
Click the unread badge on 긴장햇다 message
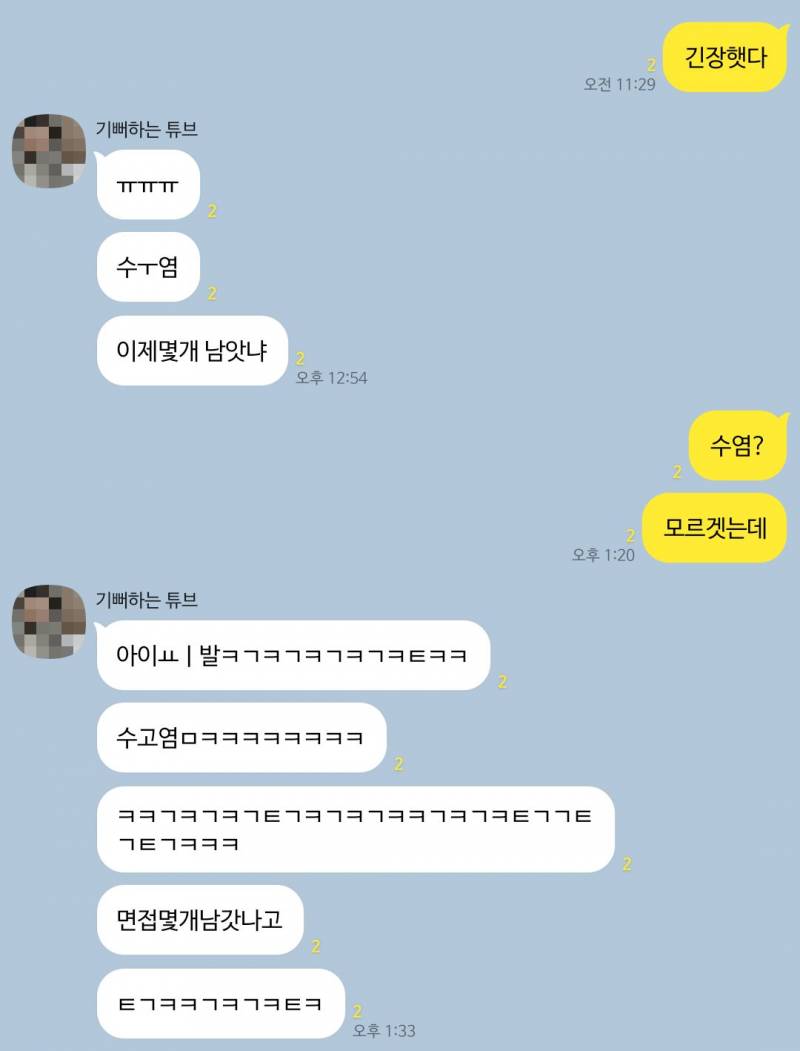[652, 67]
